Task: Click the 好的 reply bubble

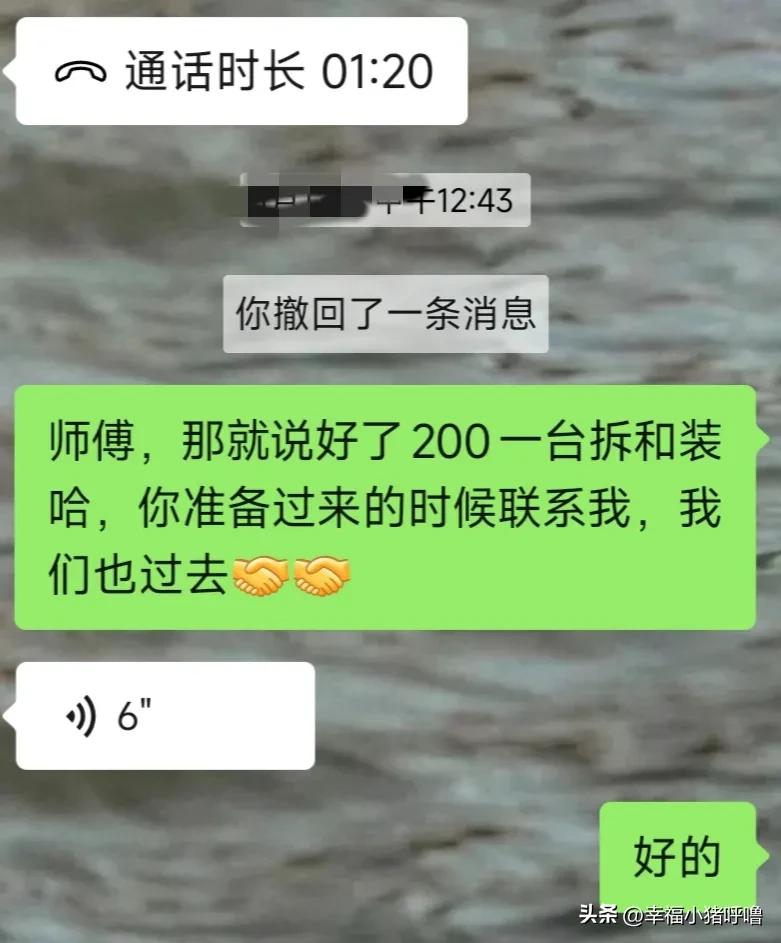Action: (676, 855)
